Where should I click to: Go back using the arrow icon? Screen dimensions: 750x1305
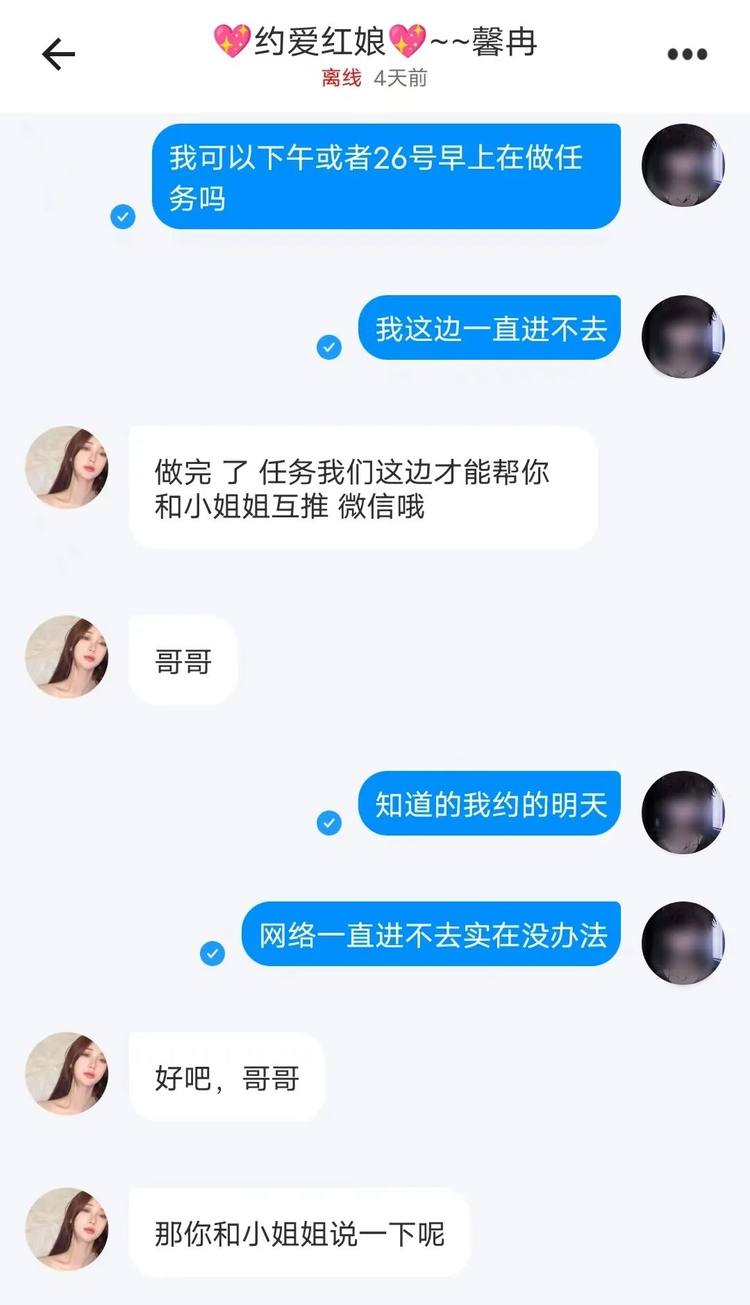tap(58, 55)
